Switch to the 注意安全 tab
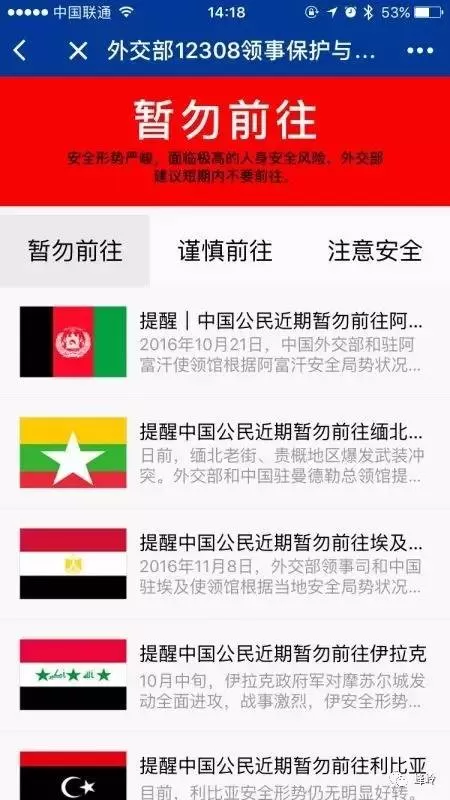The image size is (450, 800). pyautogui.click(x=375, y=251)
